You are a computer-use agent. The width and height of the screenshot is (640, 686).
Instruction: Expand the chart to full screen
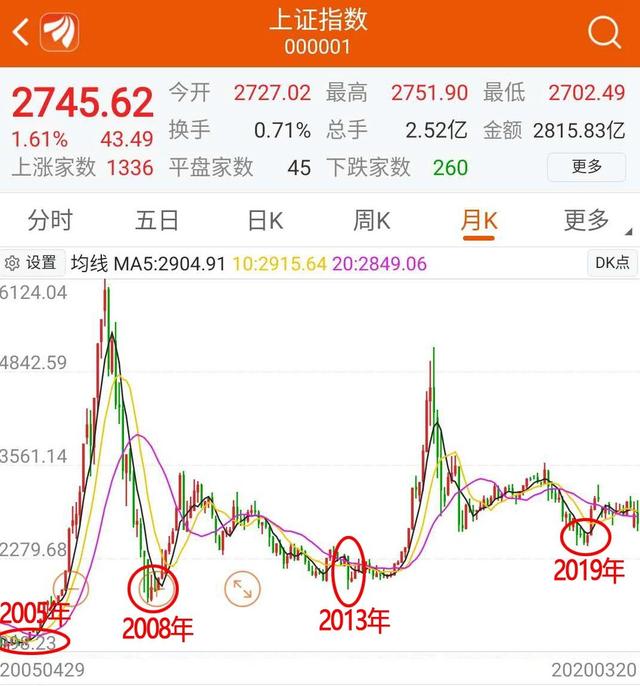pos(241,589)
